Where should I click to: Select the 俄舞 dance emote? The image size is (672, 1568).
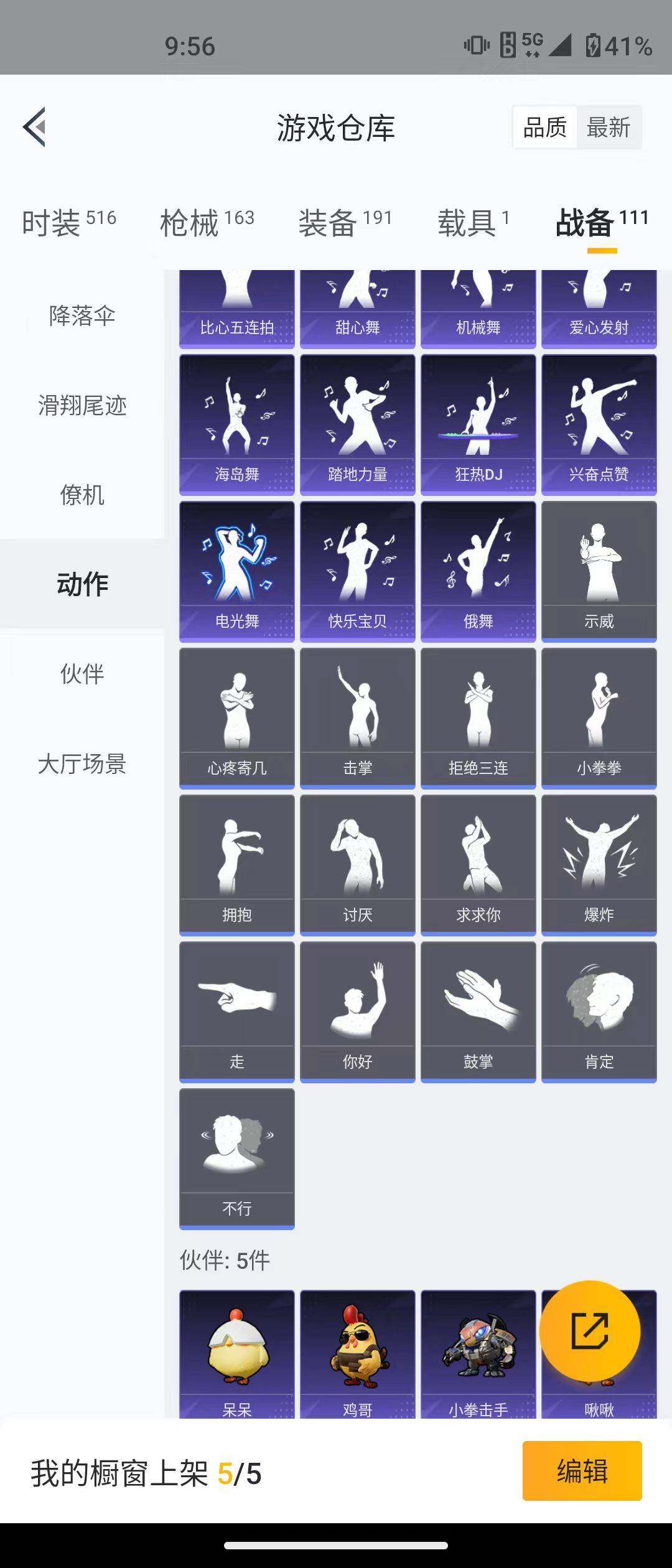coord(478,572)
